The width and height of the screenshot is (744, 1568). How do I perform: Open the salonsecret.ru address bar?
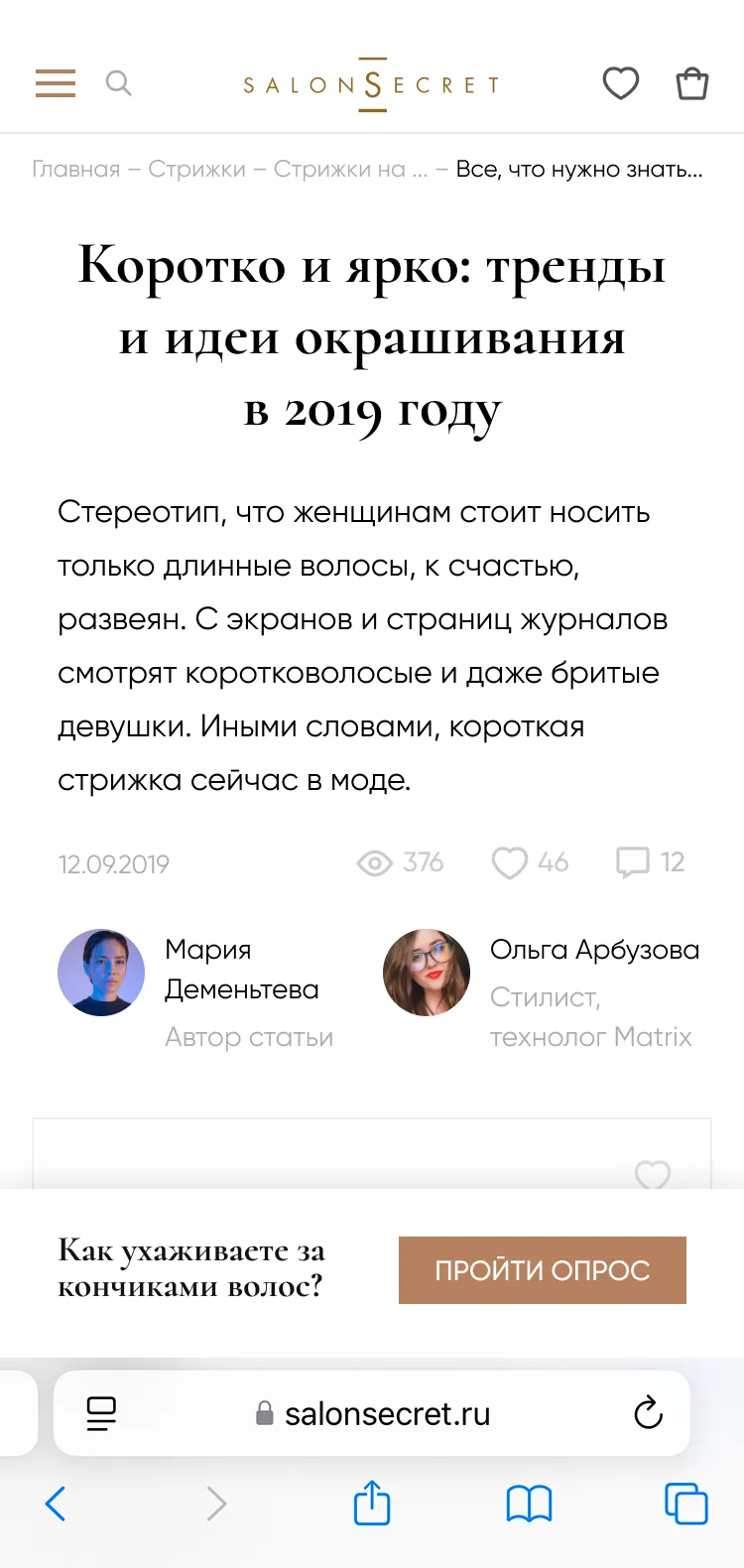pyautogui.click(x=387, y=1413)
